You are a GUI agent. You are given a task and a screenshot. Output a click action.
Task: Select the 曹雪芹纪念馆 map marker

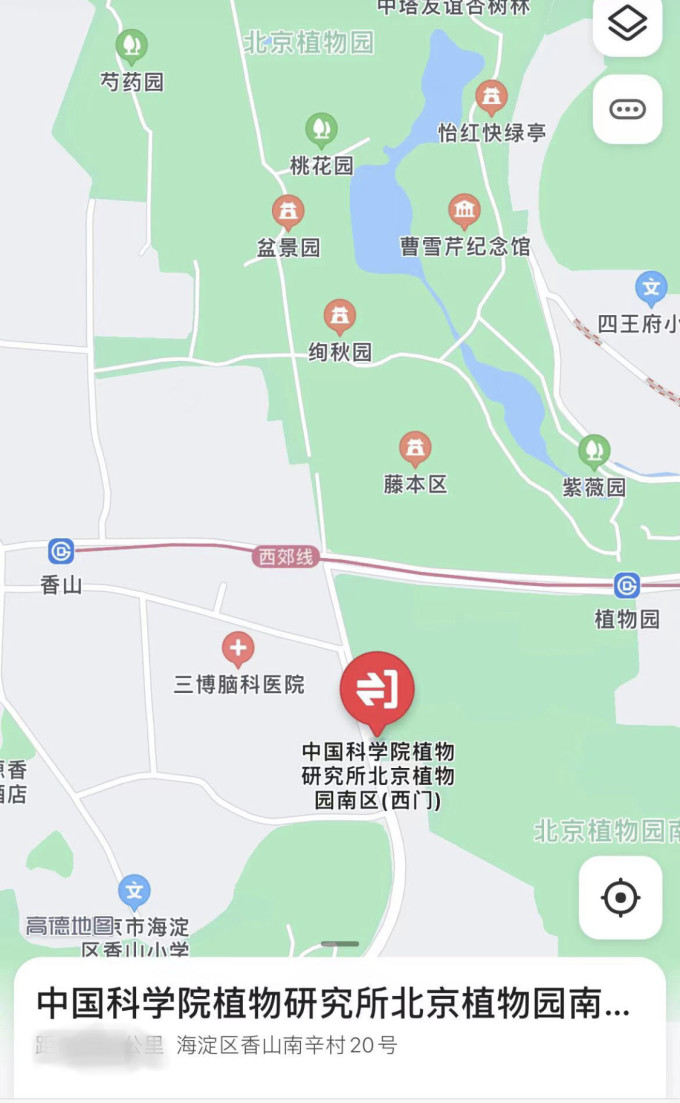tap(464, 211)
